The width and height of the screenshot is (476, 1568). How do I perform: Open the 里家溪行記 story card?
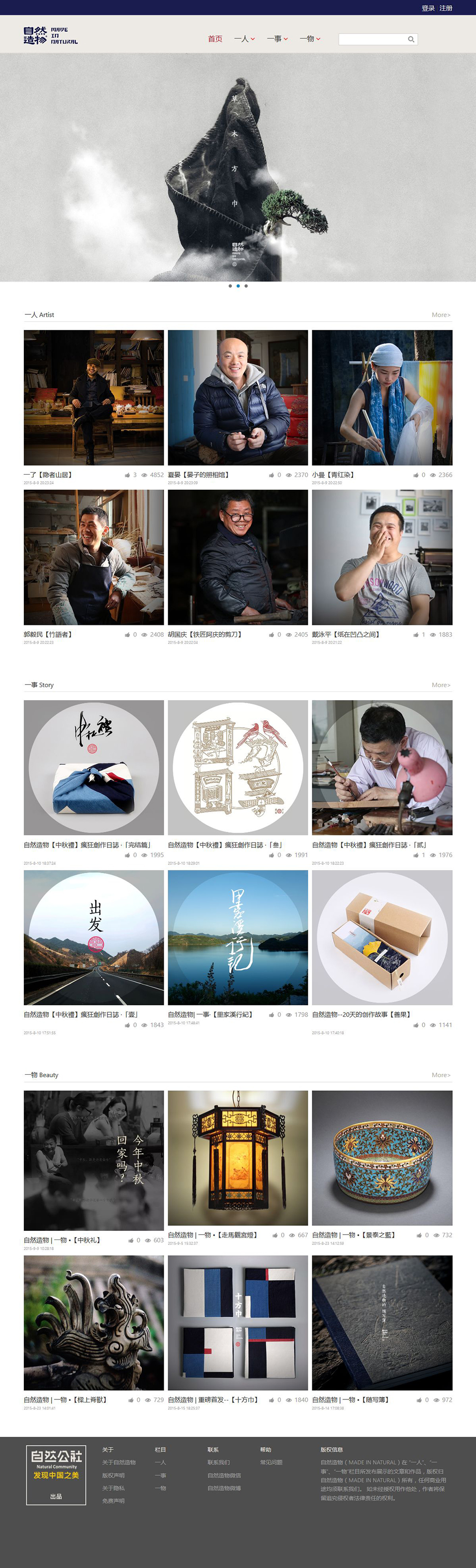click(x=238, y=937)
